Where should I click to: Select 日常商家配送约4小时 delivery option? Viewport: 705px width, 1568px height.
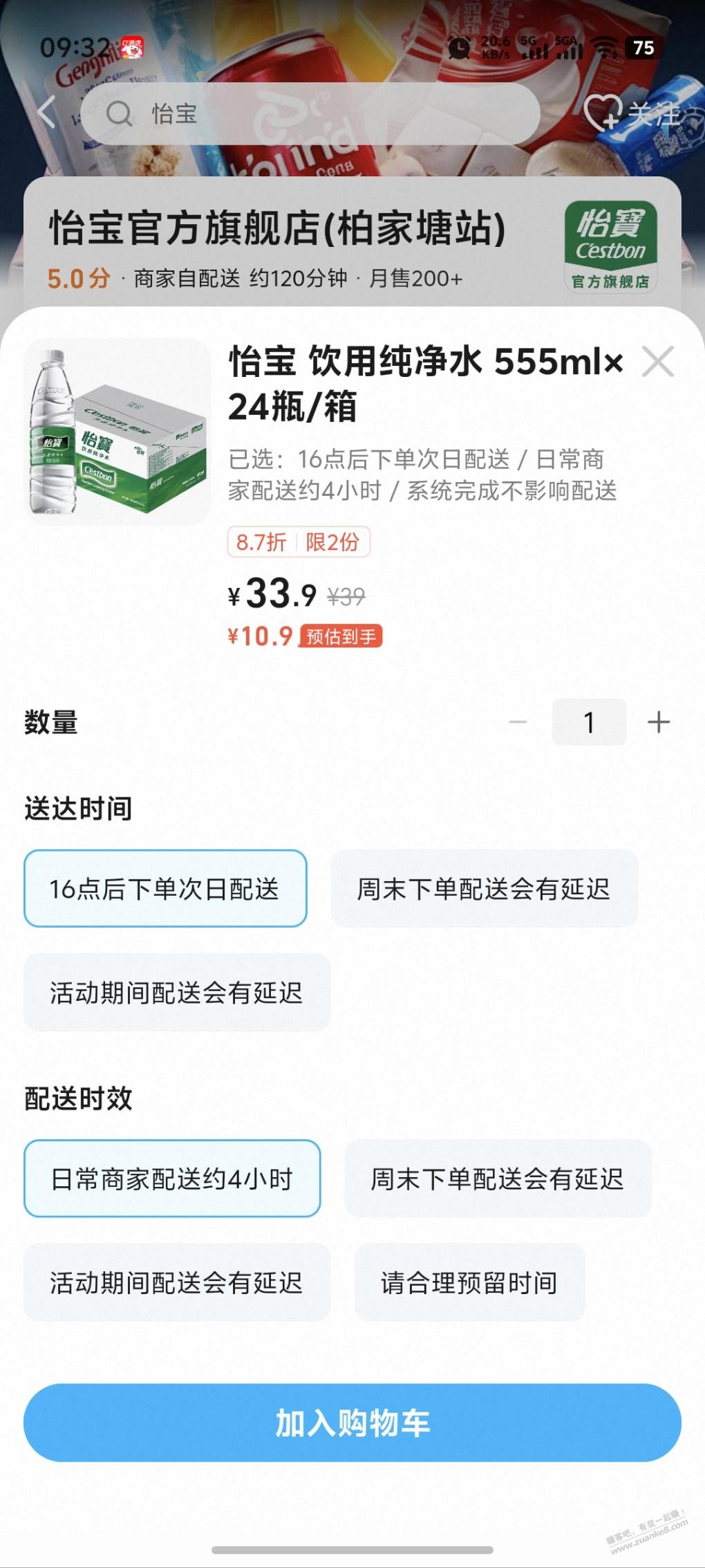(171, 1179)
